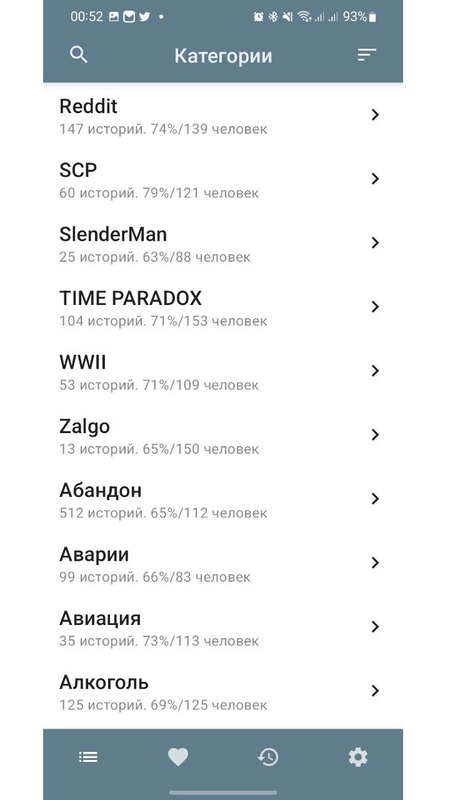The image size is (450, 800).
Task: Open search in the Категории app bar
Action: coord(79,55)
